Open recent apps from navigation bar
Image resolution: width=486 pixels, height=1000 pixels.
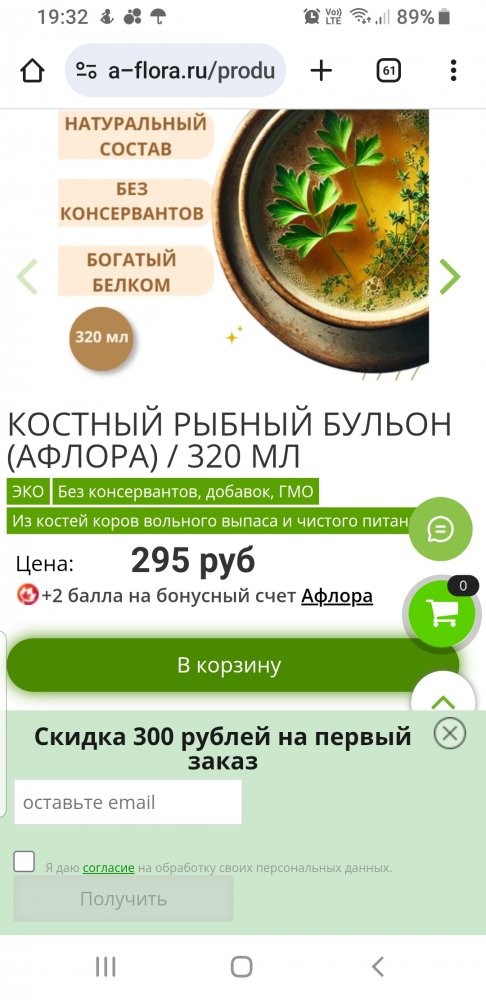pos(106,967)
